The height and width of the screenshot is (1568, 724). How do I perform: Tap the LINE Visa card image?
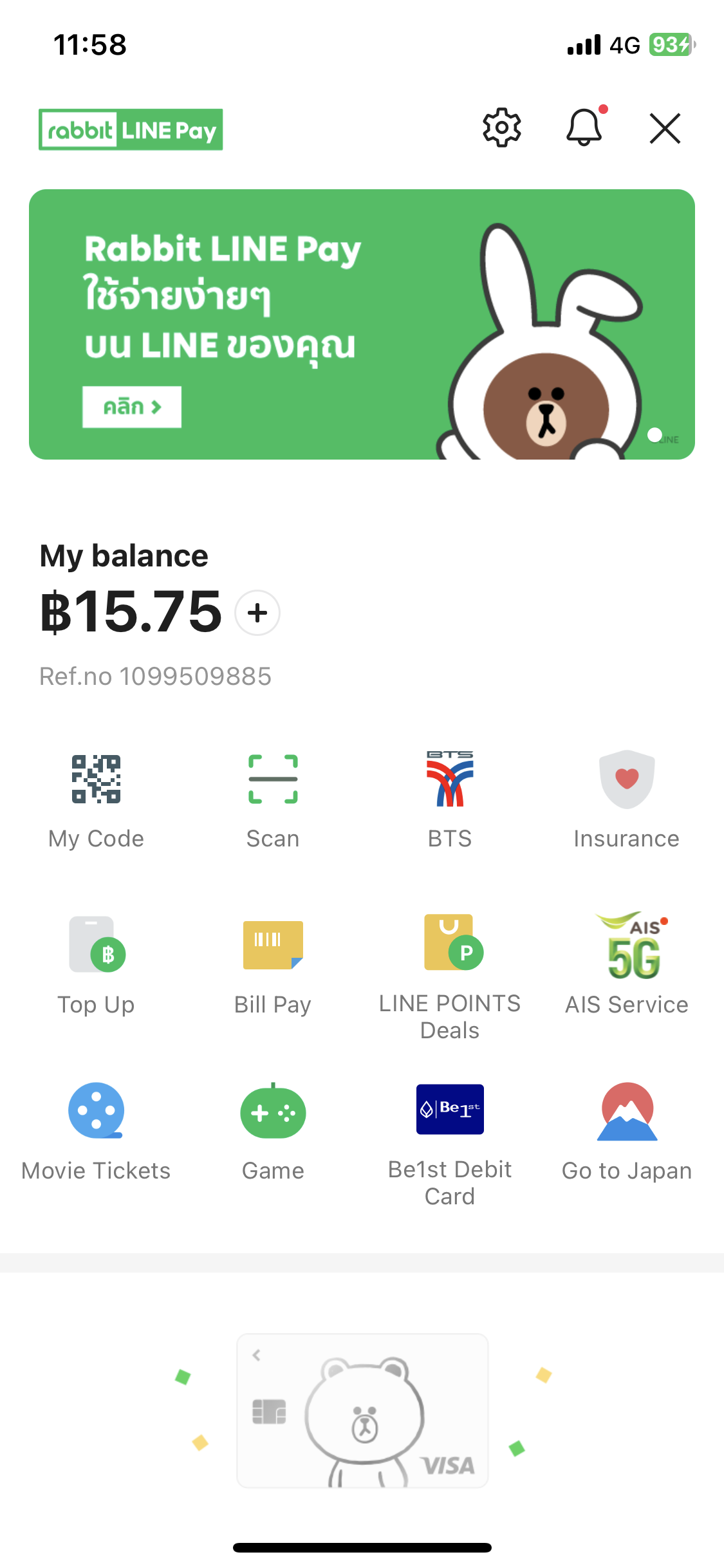pos(362,1411)
